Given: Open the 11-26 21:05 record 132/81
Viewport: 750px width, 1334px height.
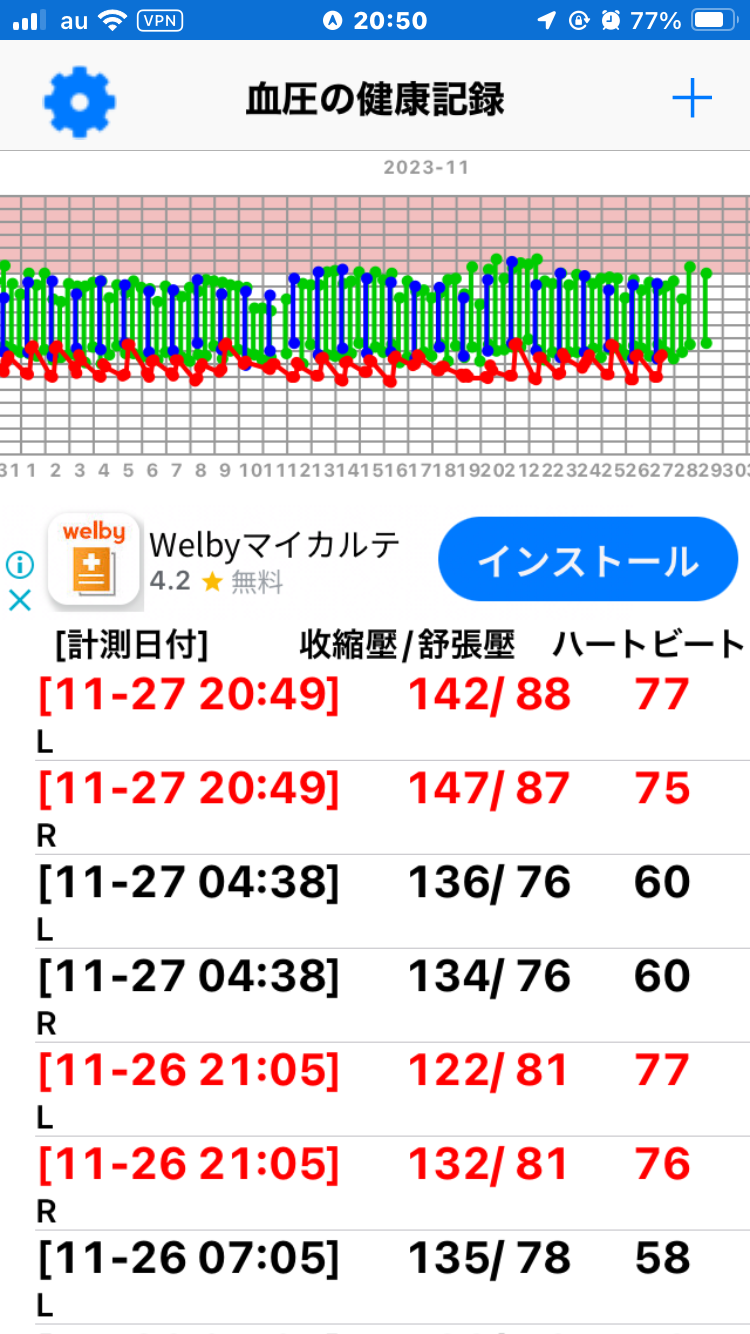Looking at the screenshot, I should (x=375, y=1184).
